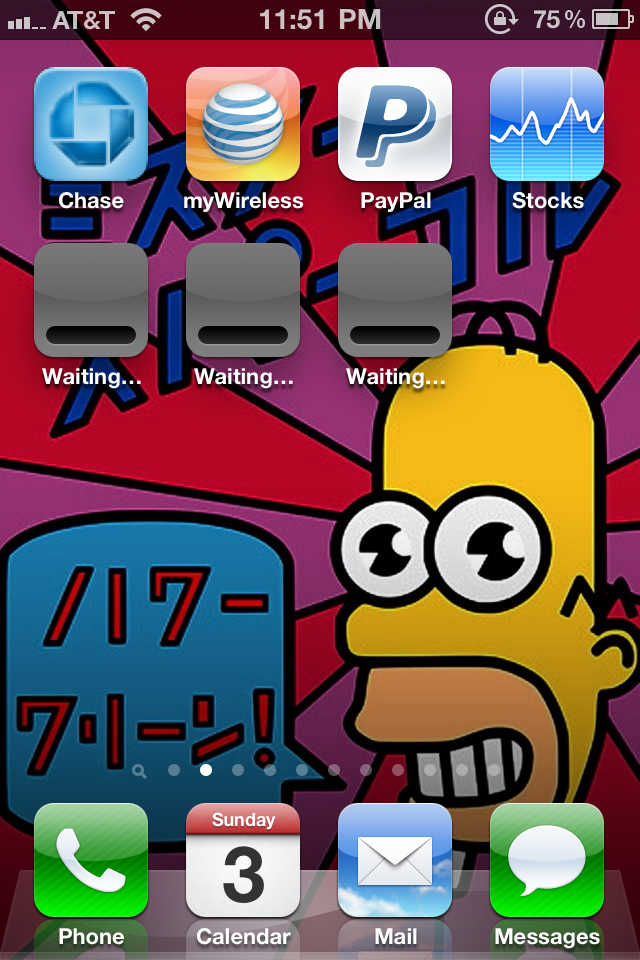Launch the Stocks app
This screenshot has height=960, width=640.
click(547, 124)
